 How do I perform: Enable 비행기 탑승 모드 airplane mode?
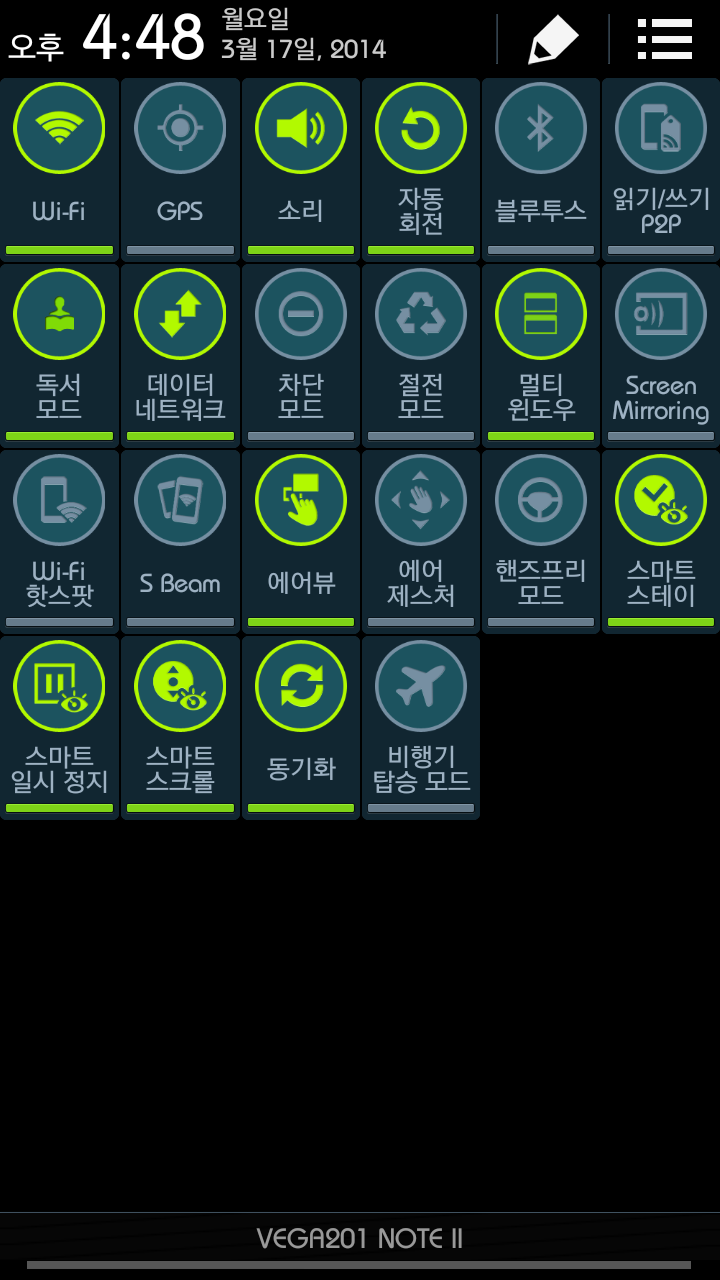tap(420, 686)
